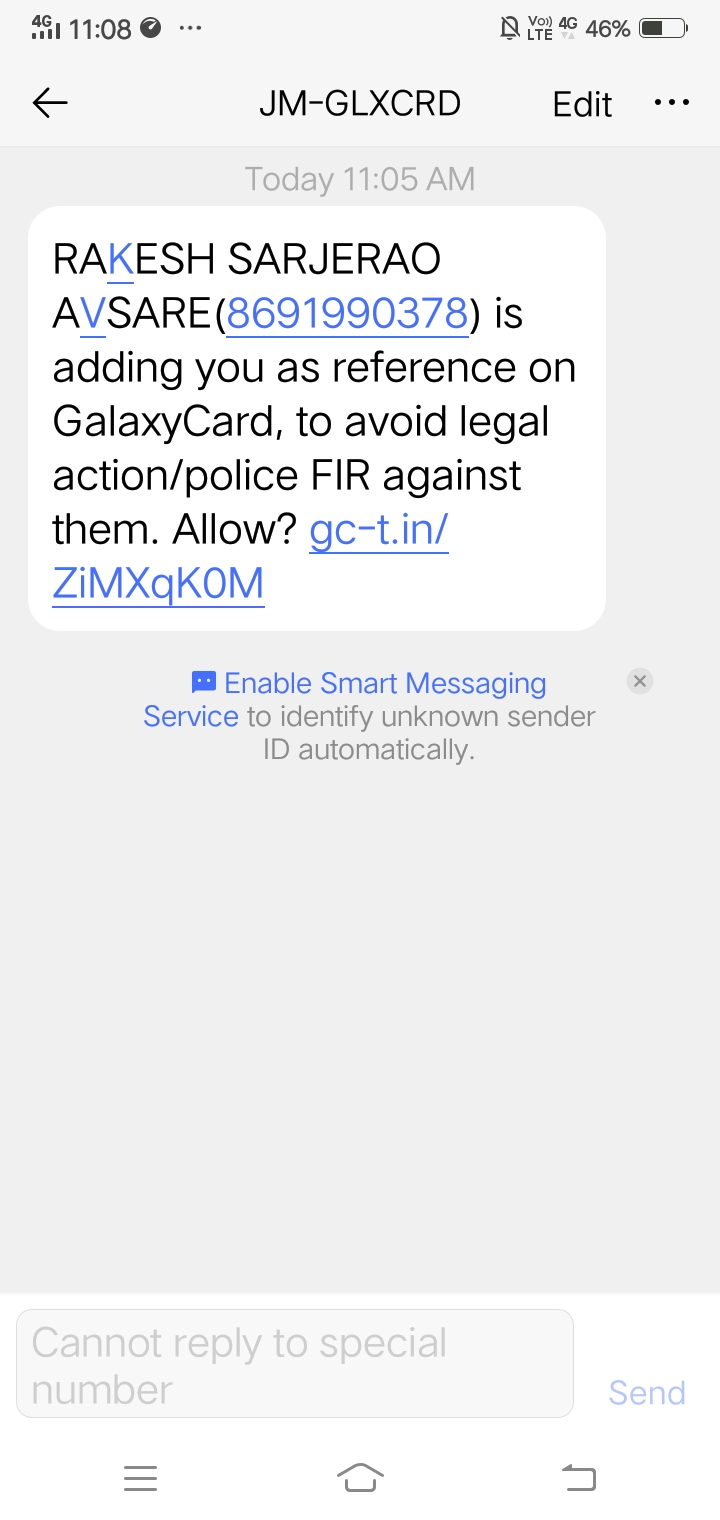Tap the phone number 8691990378 link
Viewport: 720px width, 1520px height.
click(x=347, y=314)
